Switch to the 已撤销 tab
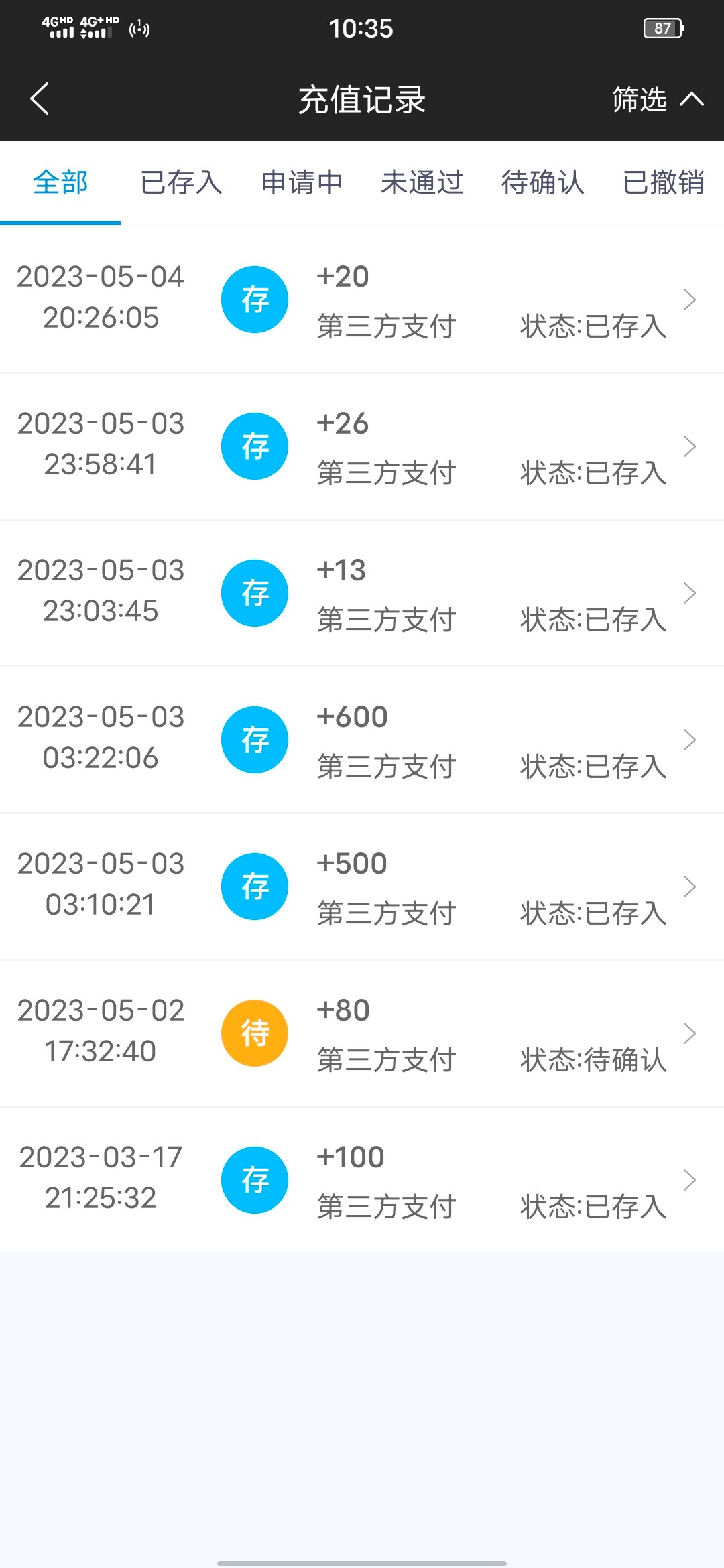Image resolution: width=724 pixels, height=1568 pixels. point(664,182)
